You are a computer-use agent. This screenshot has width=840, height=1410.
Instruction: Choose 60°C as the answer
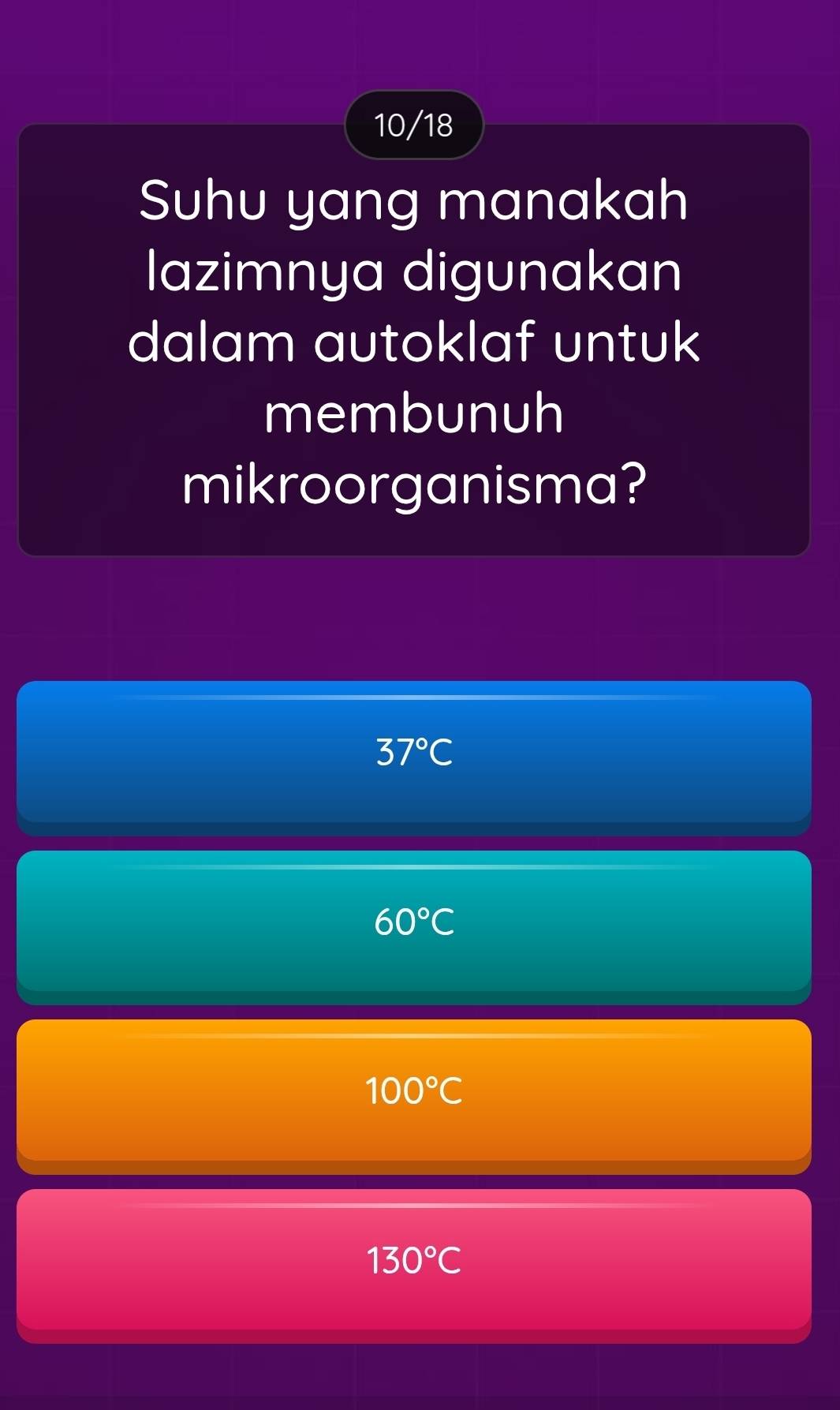pos(414,923)
